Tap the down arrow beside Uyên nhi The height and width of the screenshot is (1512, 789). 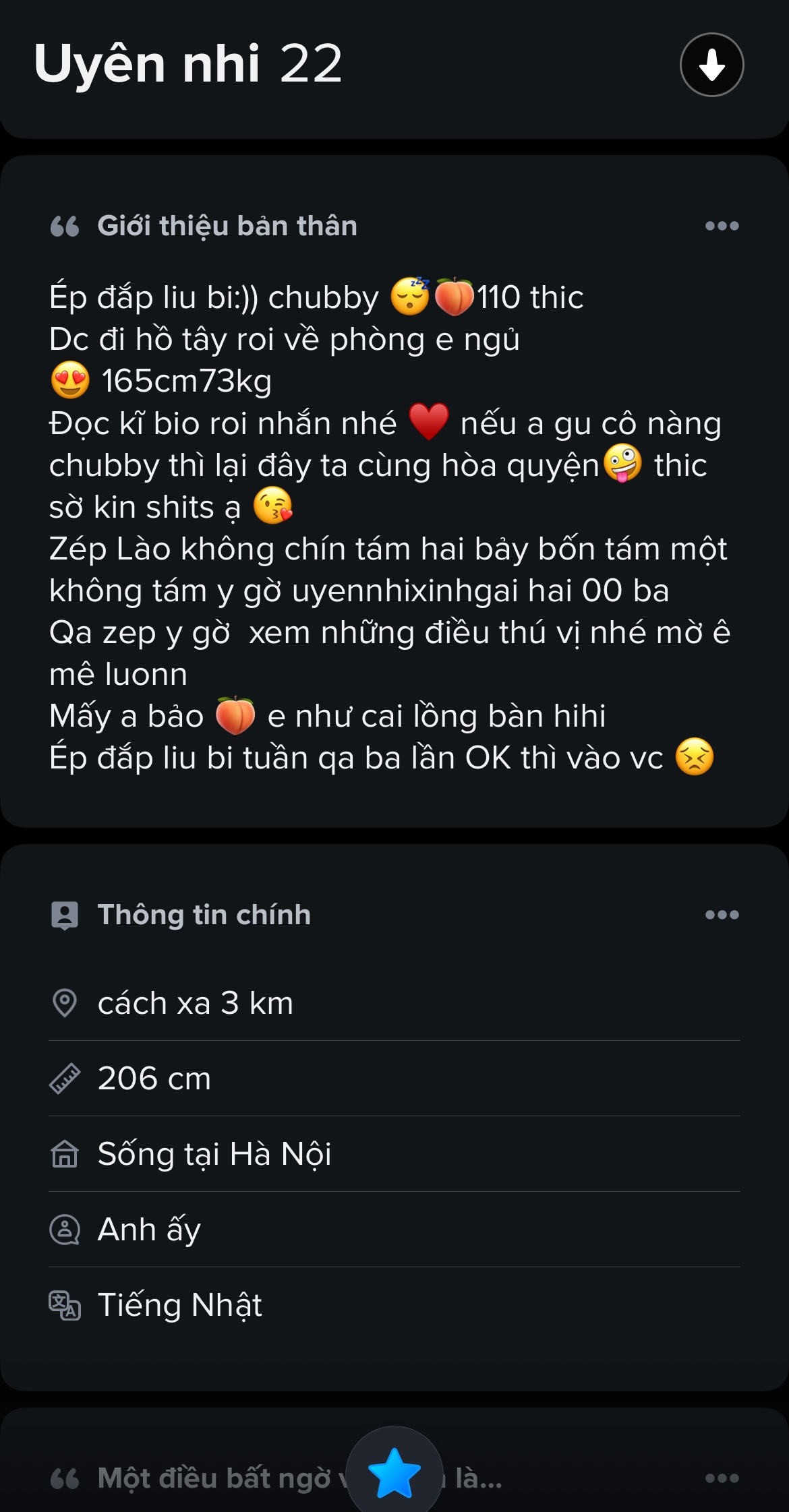(711, 65)
